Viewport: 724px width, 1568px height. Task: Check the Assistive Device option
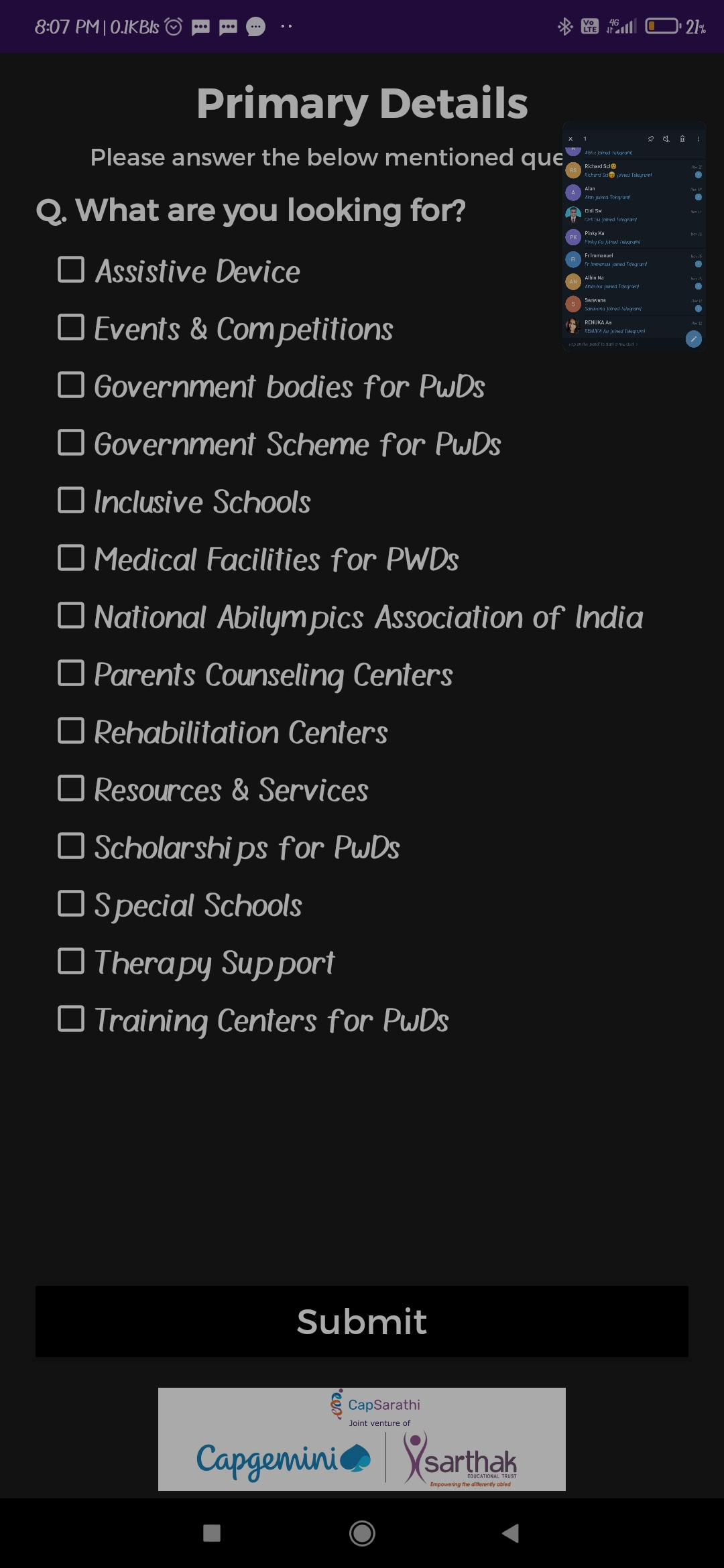[71, 270]
